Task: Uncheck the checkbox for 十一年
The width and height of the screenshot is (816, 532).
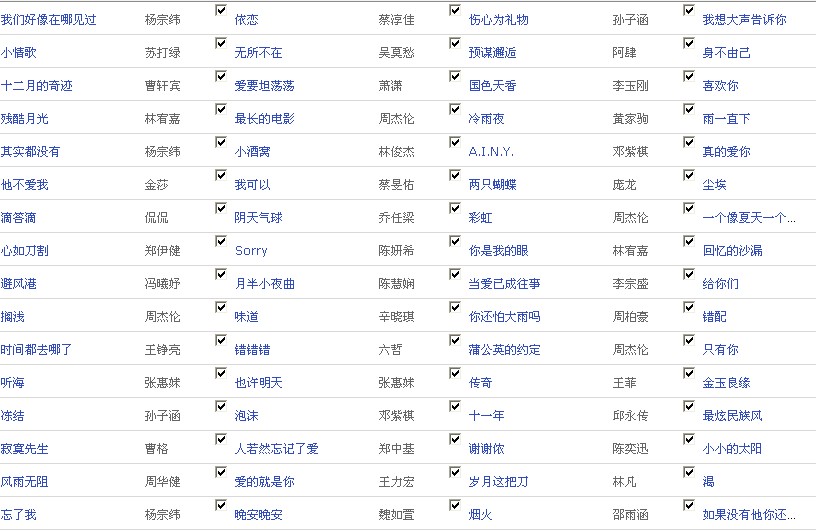Action: click(455, 406)
